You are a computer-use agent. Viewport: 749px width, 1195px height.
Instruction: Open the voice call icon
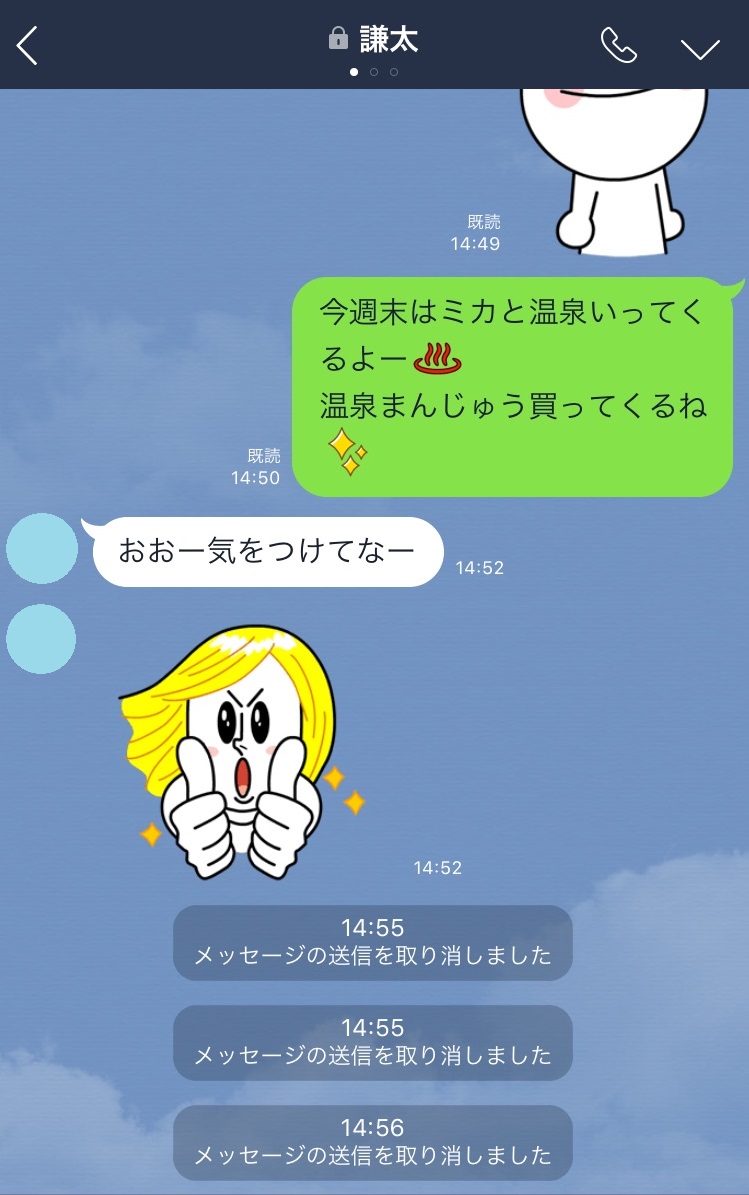coord(620,44)
